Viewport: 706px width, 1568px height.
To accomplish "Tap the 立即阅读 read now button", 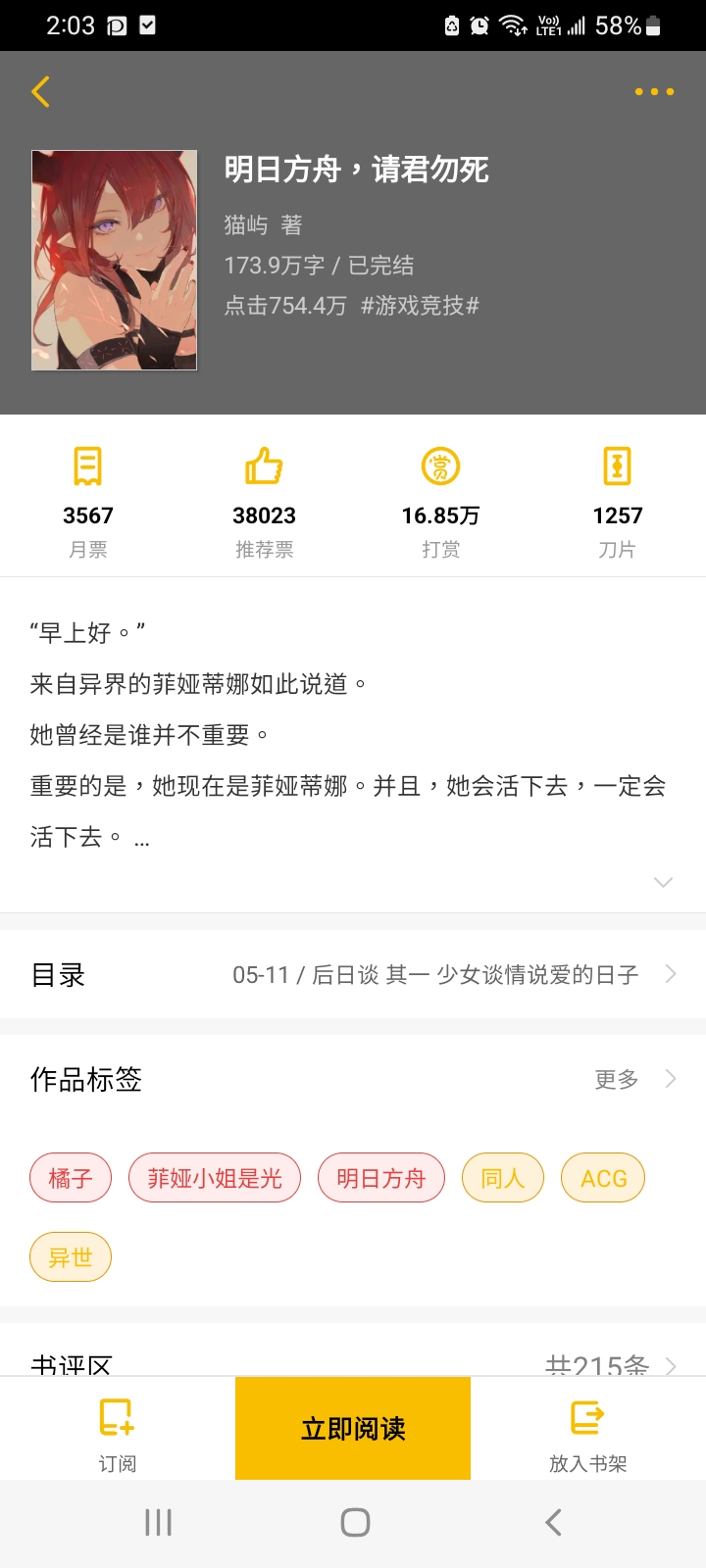I will tap(353, 1428).
